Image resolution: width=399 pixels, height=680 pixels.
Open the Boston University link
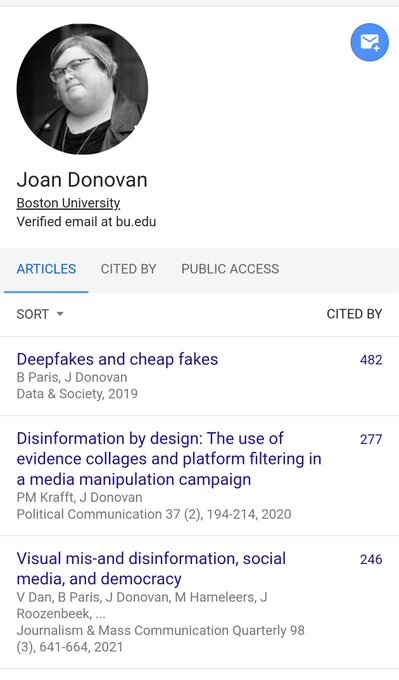[x=68, y=203]
